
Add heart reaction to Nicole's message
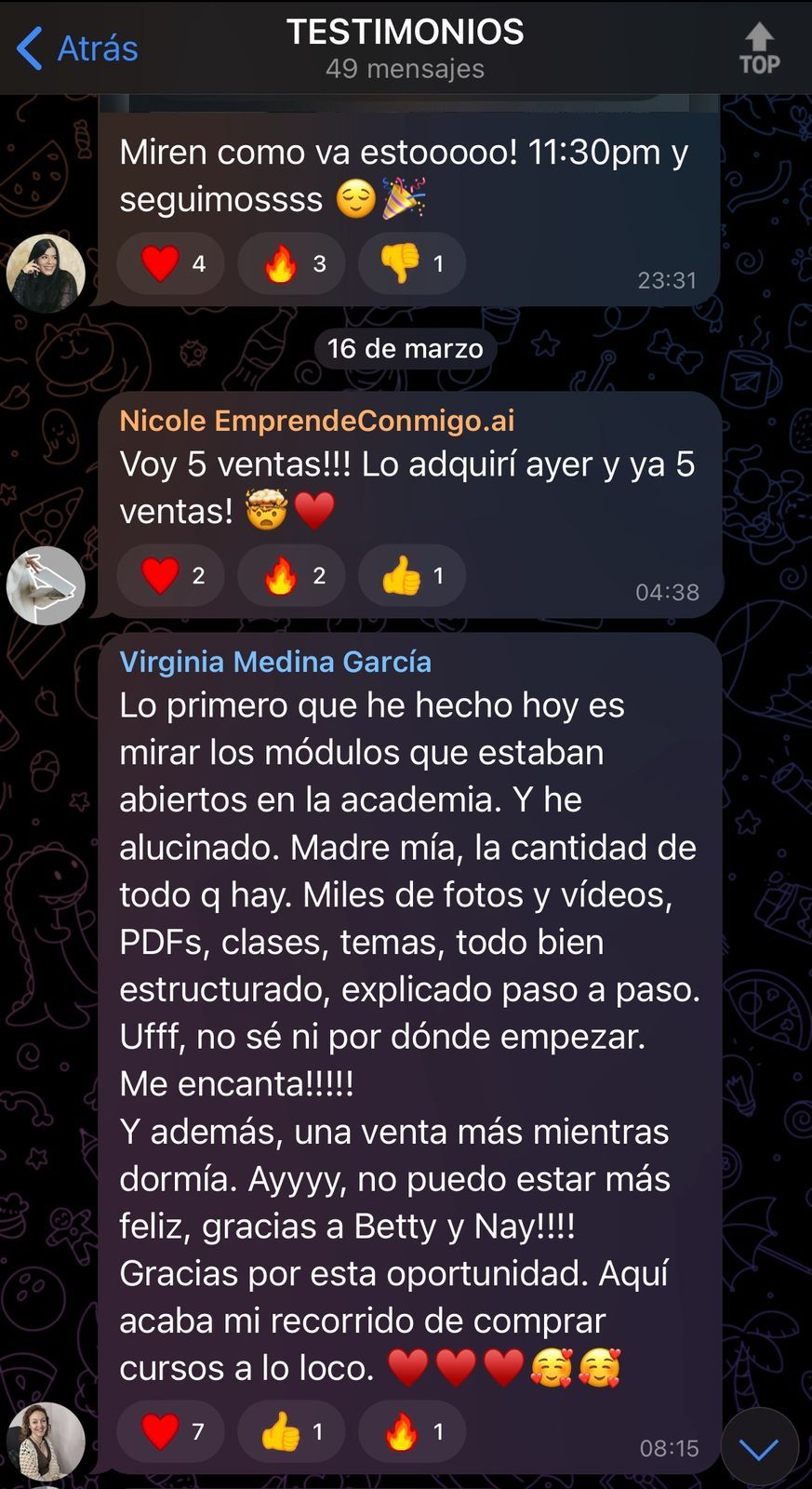click(171, 576)
